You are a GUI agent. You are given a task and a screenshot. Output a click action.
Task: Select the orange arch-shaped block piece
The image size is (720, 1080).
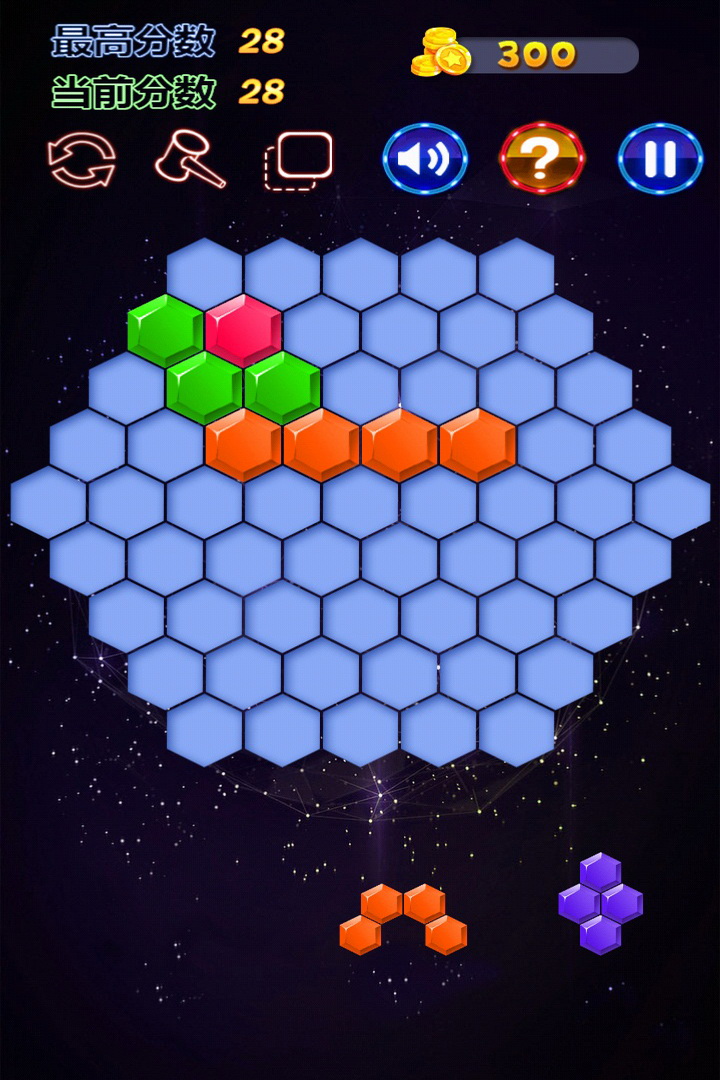pos(403,918)
